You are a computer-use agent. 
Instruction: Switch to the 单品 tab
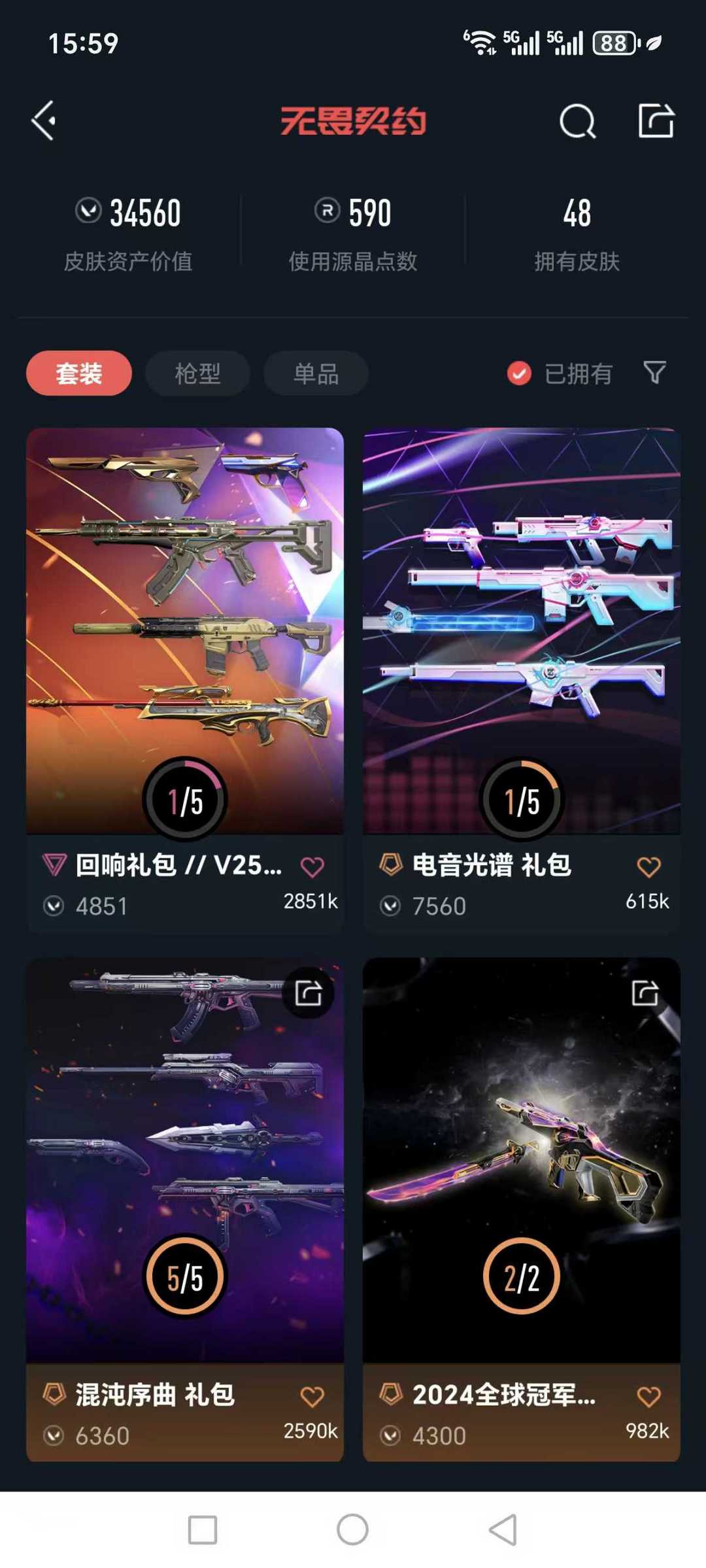316,373
